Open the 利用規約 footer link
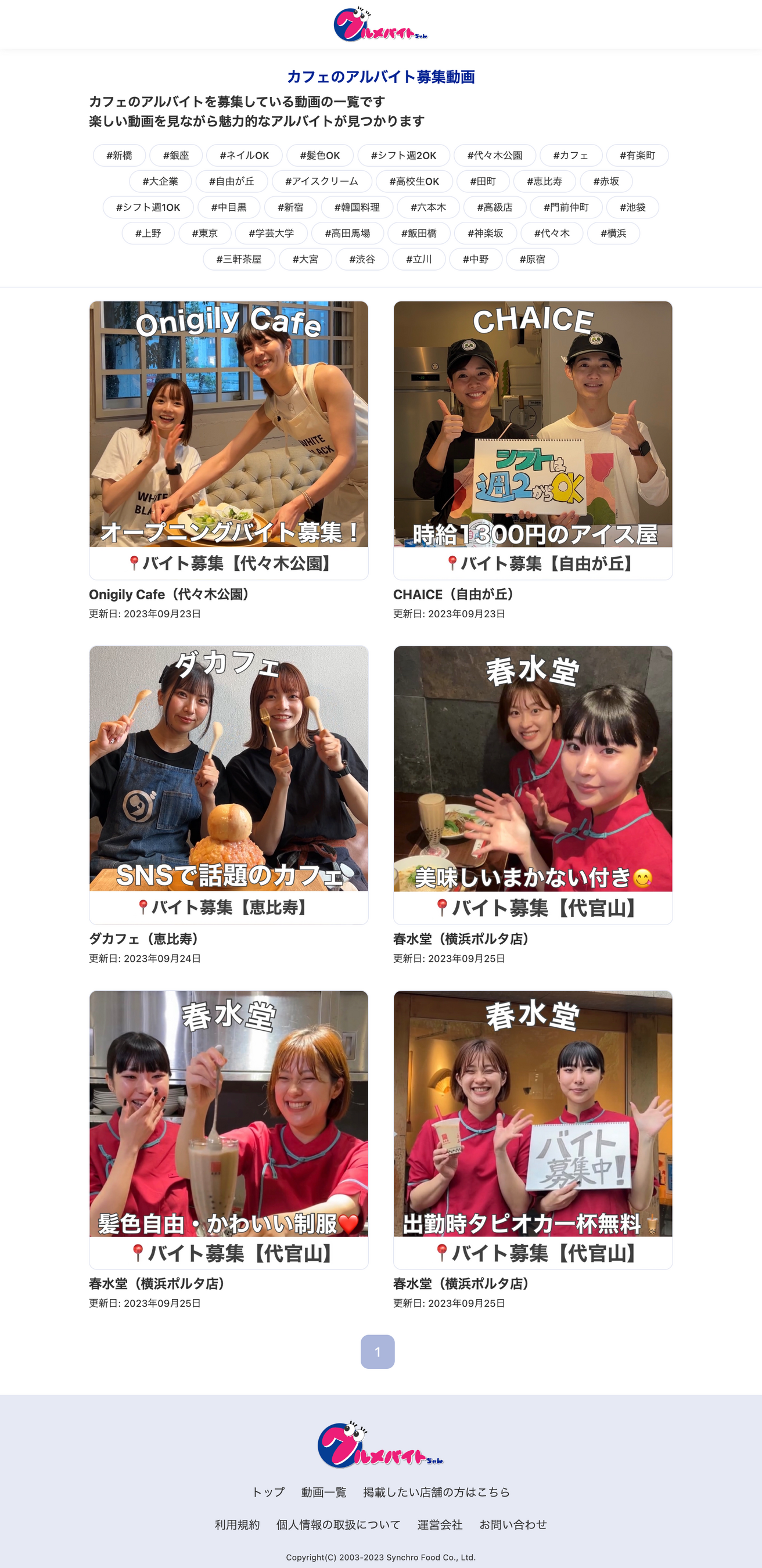The width and height of the screenshot is (762, 1568). point(238,1524)
